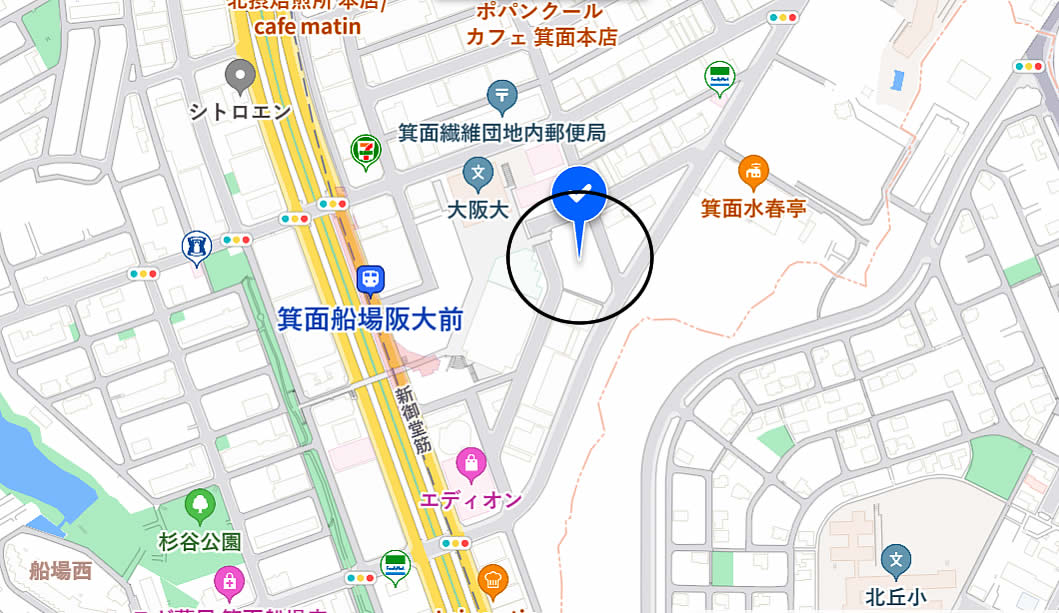Screen dimensions: 1059x613
Task: Open the 北丘小 school marker
Action: click(896, 560)
